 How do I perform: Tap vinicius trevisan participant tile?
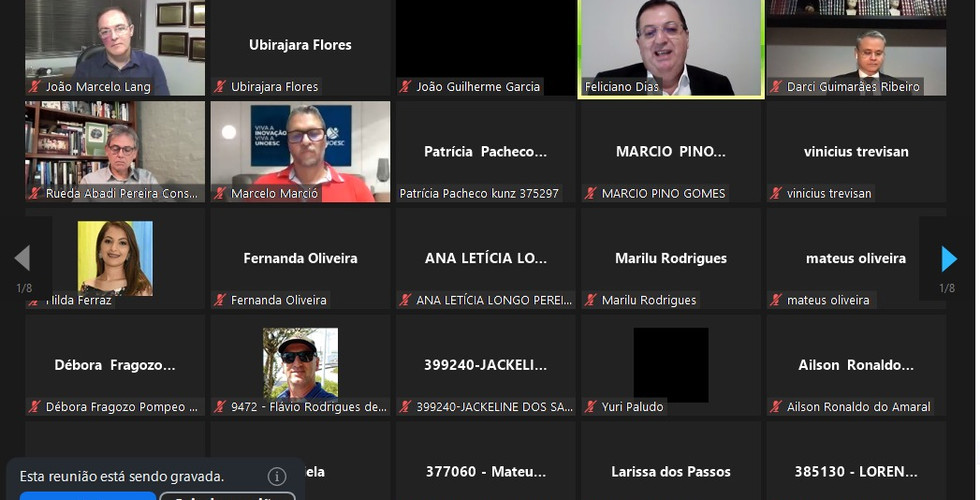click(856, 152)
